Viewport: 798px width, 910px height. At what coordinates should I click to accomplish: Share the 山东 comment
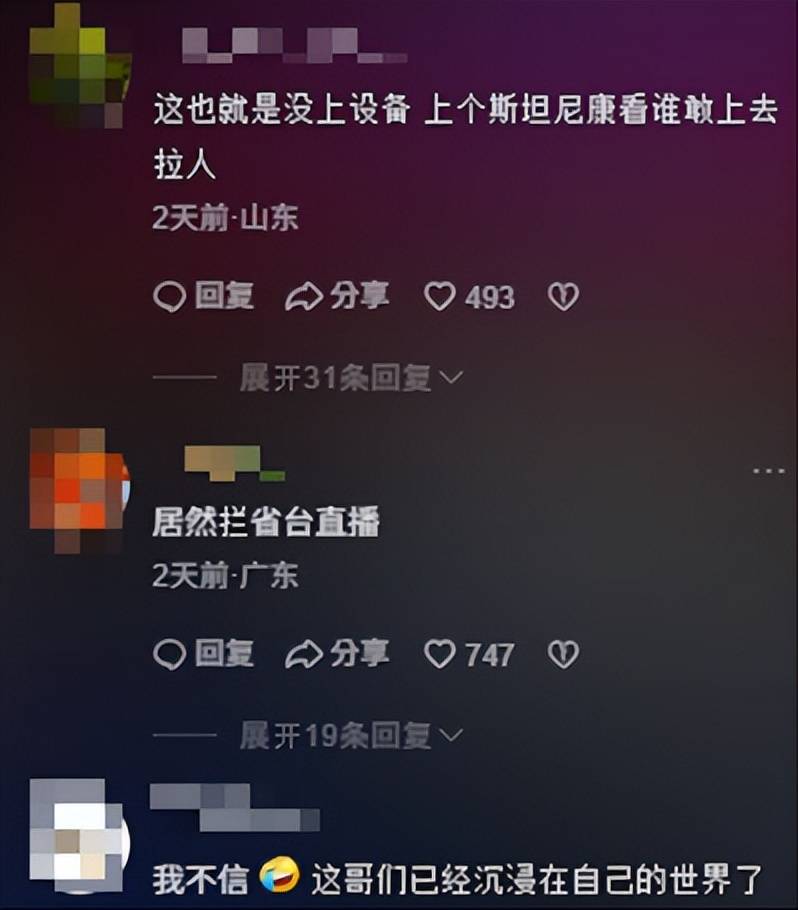click(x=336, y=296)
